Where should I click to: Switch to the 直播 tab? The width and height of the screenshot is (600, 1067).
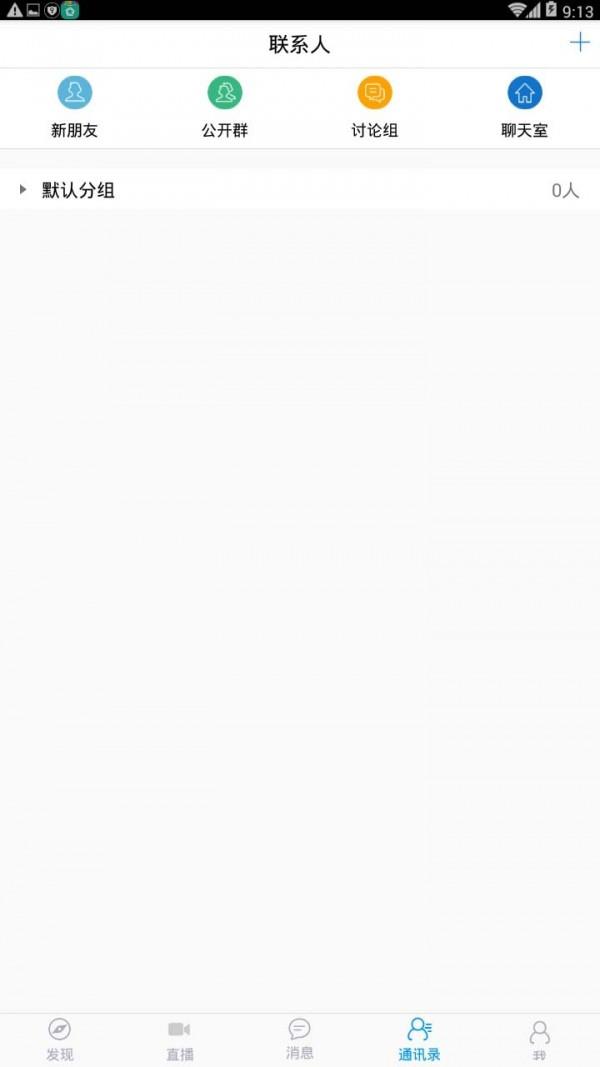click(180, 1039)
